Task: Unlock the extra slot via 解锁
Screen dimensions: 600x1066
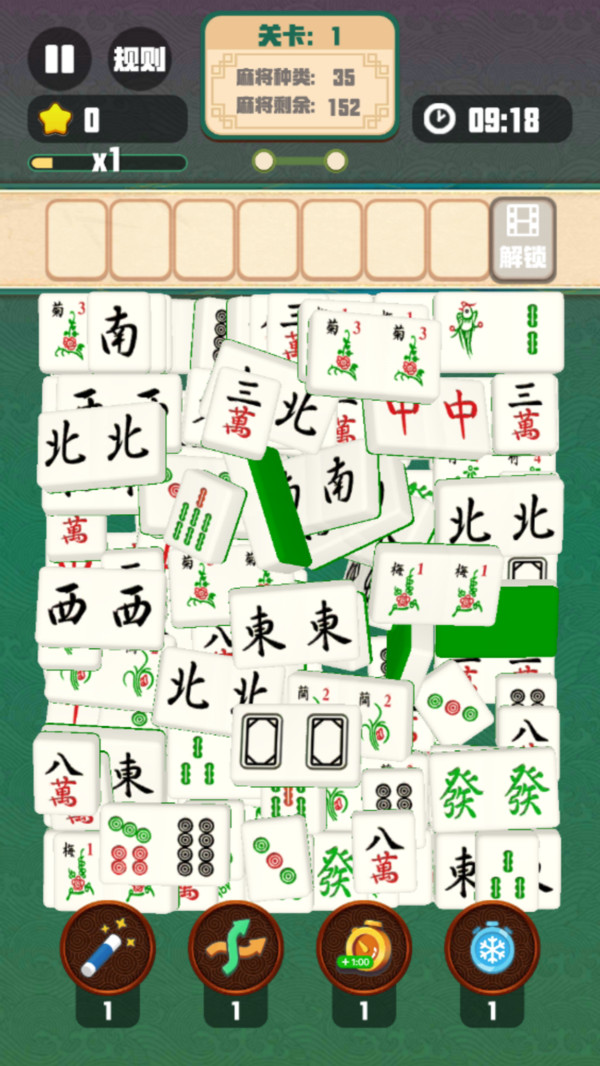Action: click(x=523, y=240)
